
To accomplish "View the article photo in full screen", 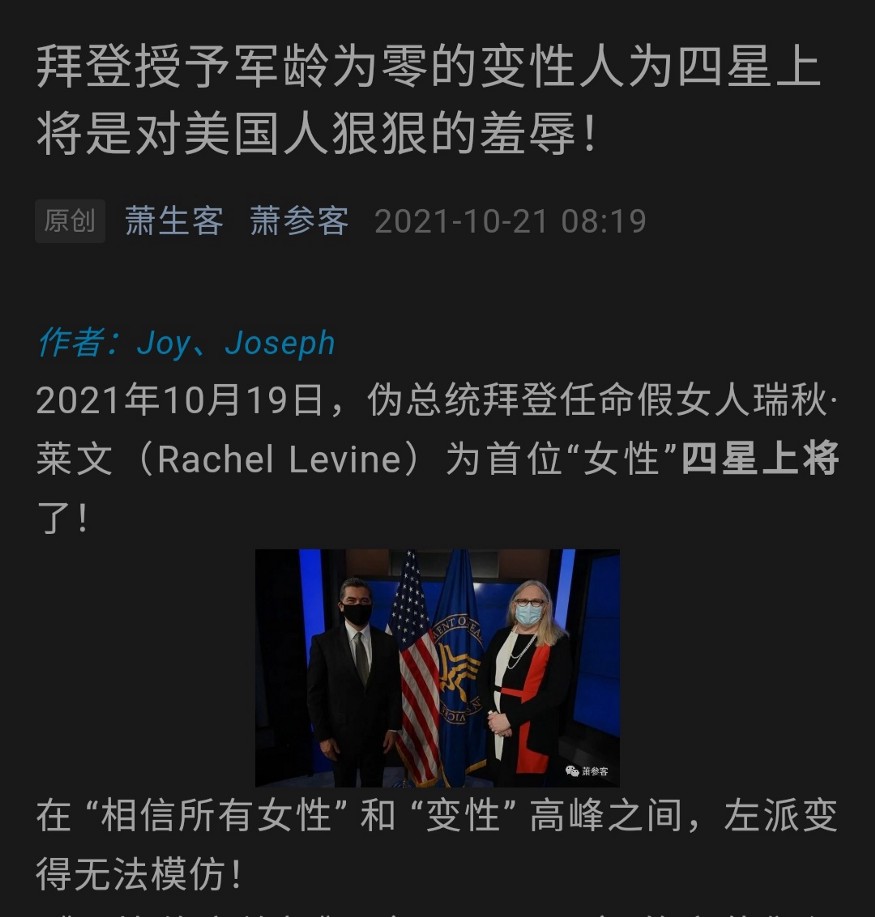I will click(x=437, y=667).
